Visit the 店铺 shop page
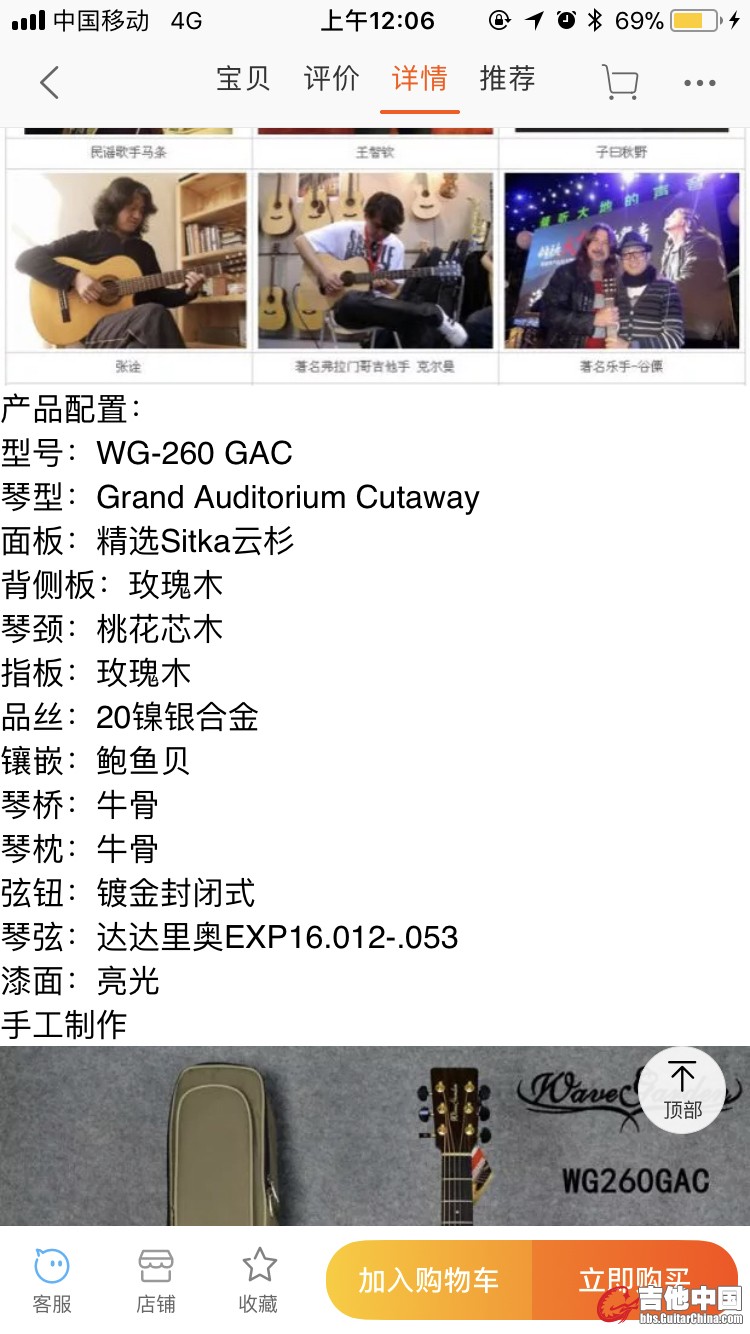 [x=156, y=1280]
